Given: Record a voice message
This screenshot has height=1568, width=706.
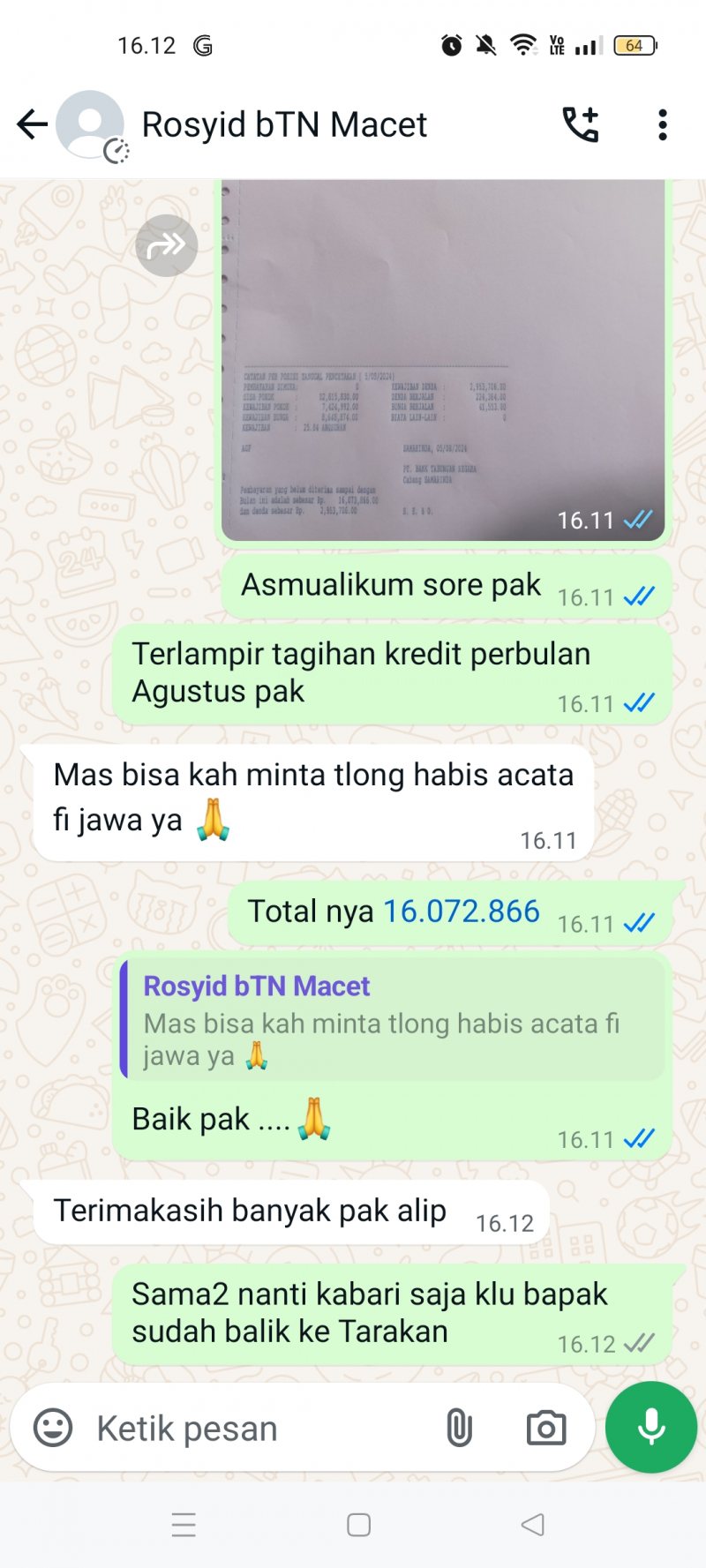Looking at the screenshot, I should (x=651, y=1427).
